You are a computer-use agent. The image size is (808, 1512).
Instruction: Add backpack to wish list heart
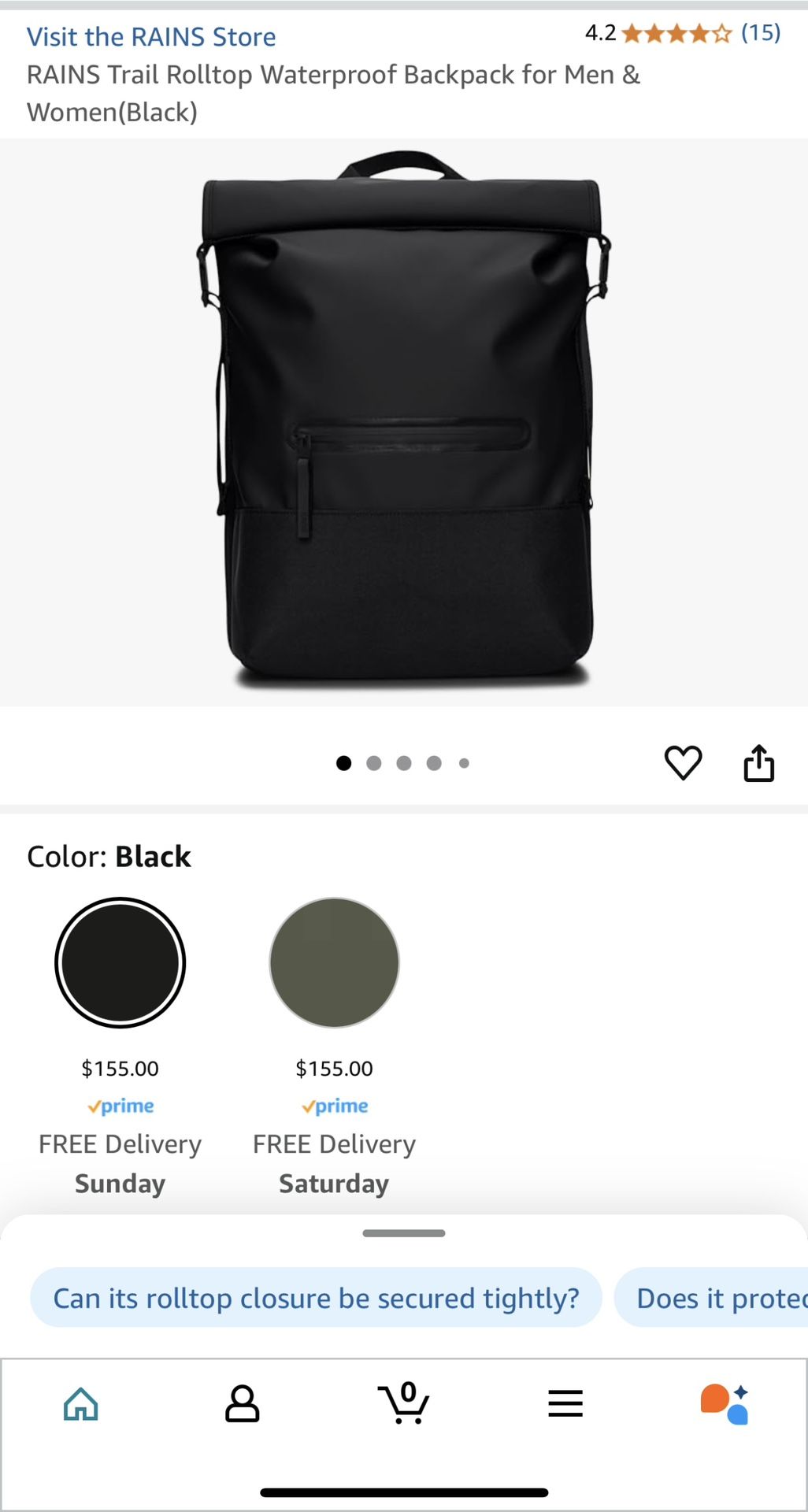click(683, 762)
